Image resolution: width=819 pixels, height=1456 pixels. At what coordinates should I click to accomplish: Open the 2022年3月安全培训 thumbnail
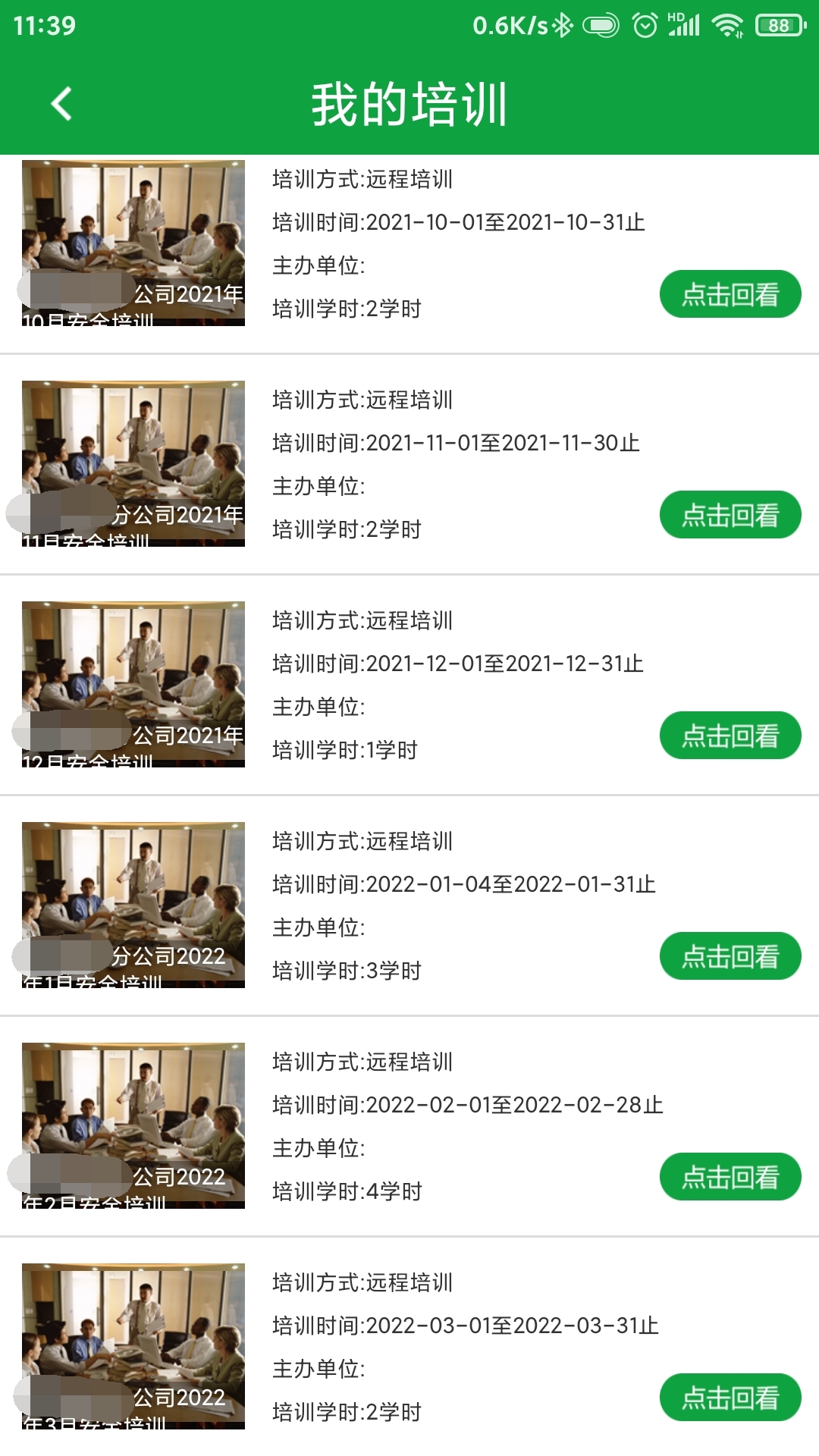(133, 1346)
